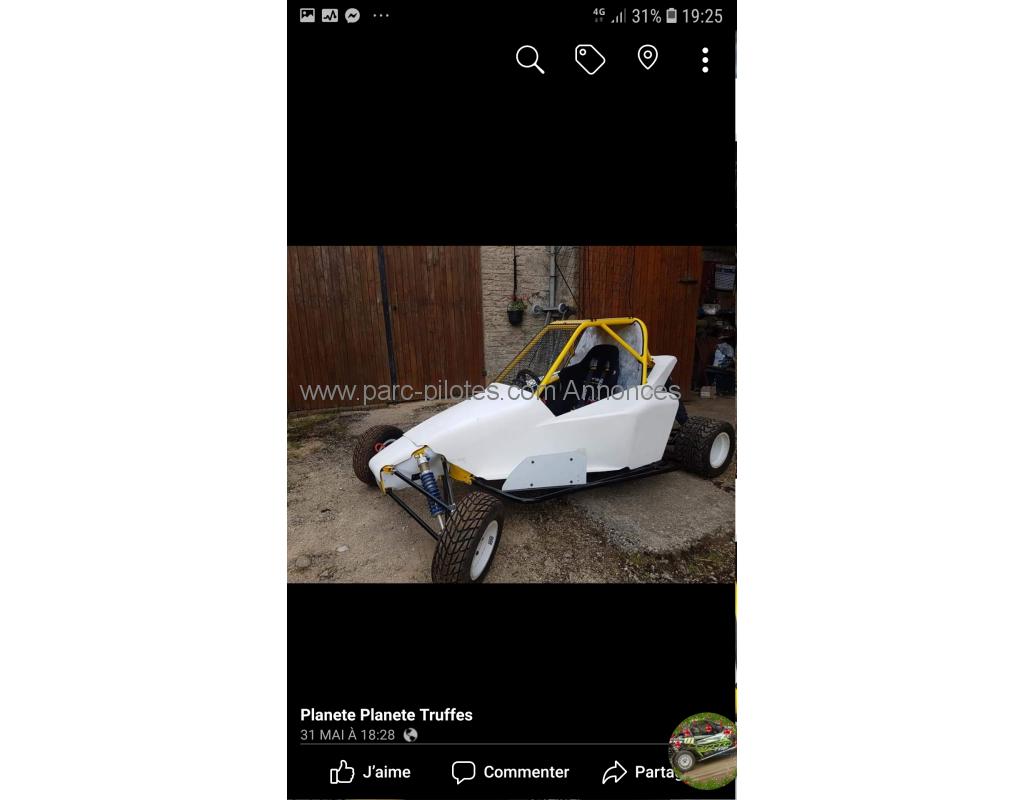Image resolution: width=1024 pixels, height=800 pixels.
Task: Open Planete Planete Truffes profile
Action: pyautogui.click(x=386, y=715)
